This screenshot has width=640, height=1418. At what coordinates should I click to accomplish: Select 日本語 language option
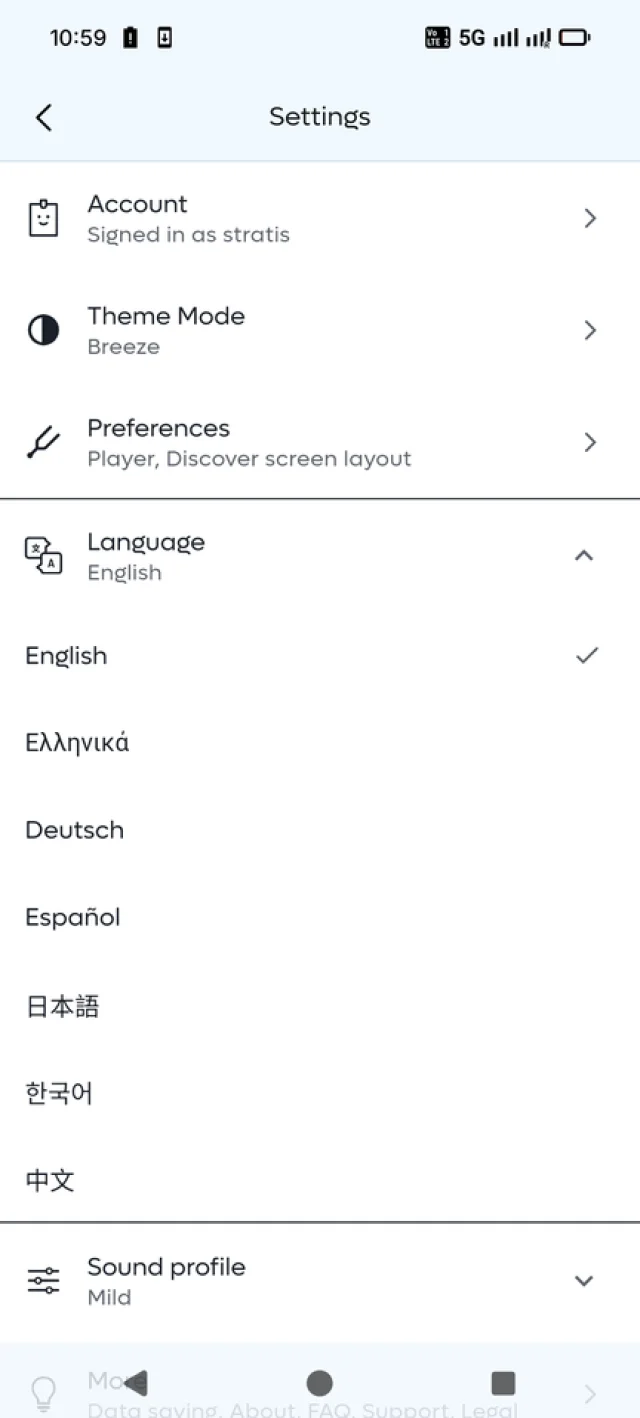320,1006
